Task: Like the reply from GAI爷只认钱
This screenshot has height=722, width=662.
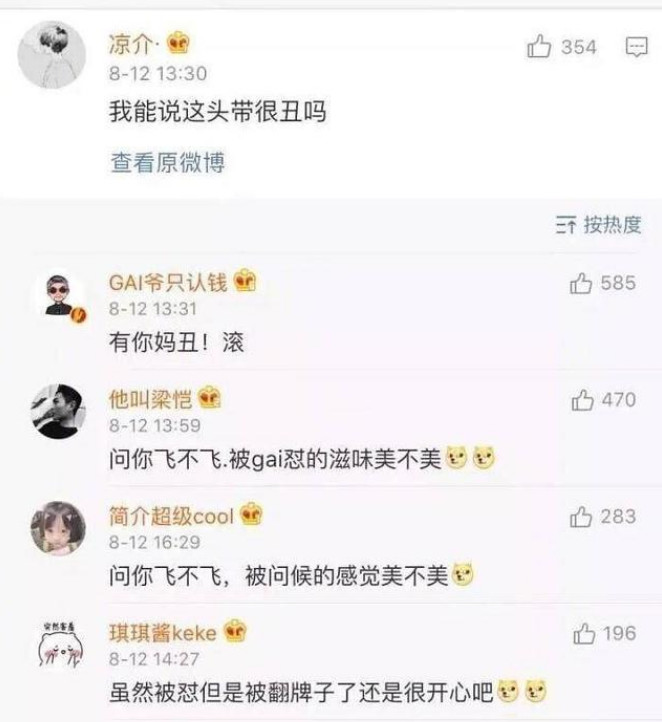Action: 582,284
